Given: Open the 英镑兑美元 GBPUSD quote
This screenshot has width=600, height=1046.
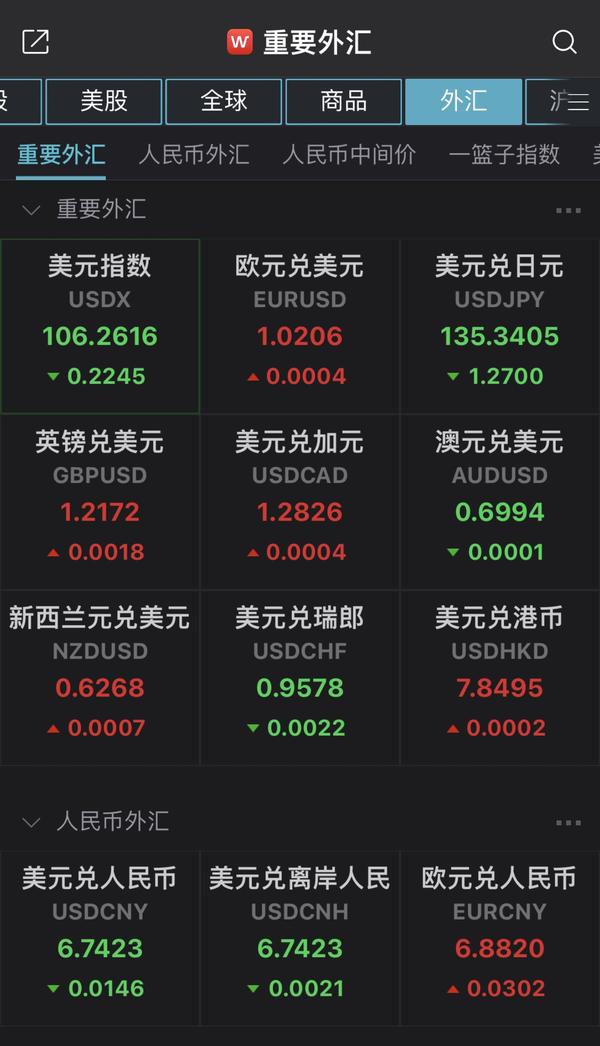Looking at the screenshot, I should tap(100, 502).
